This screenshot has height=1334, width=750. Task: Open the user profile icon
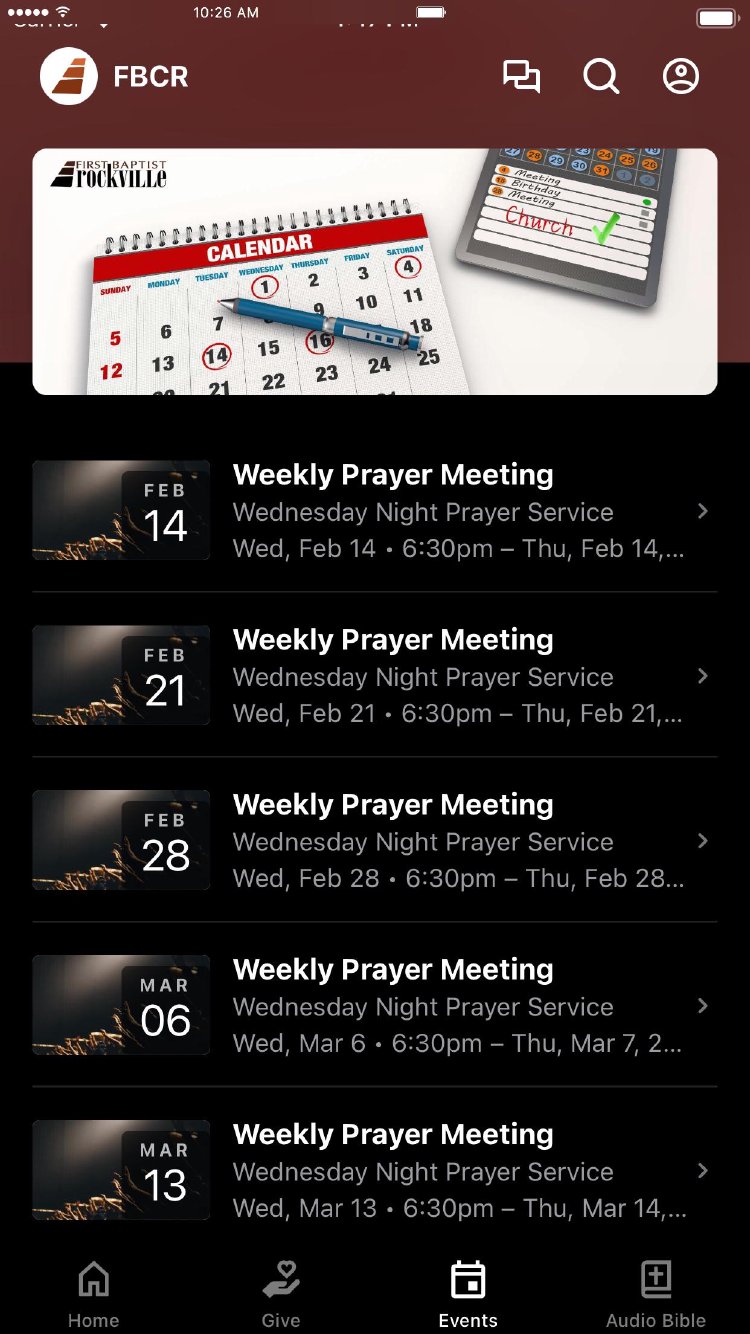681,77
